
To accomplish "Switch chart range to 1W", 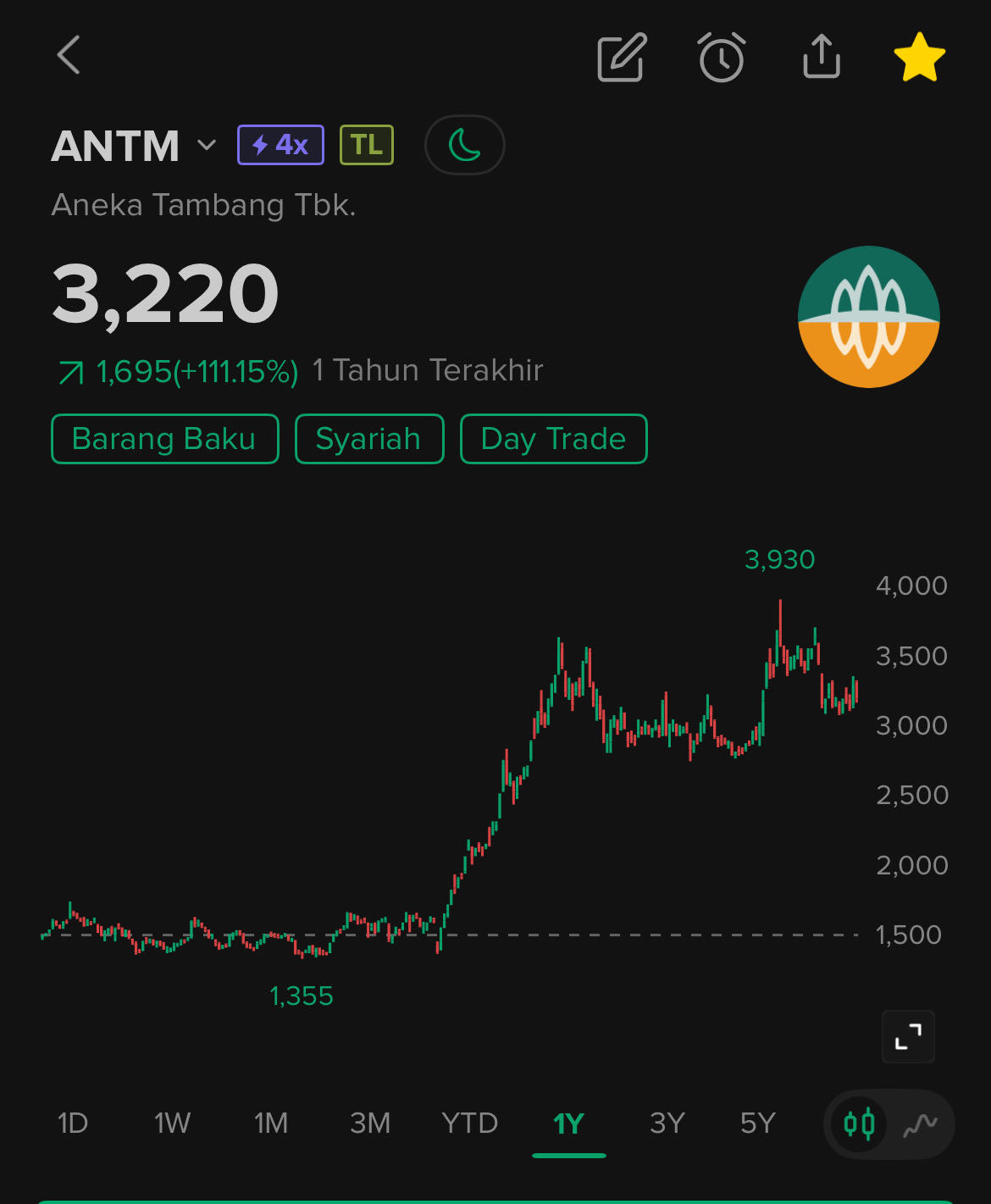I will pyautogui.click(x=172, y=1124).
